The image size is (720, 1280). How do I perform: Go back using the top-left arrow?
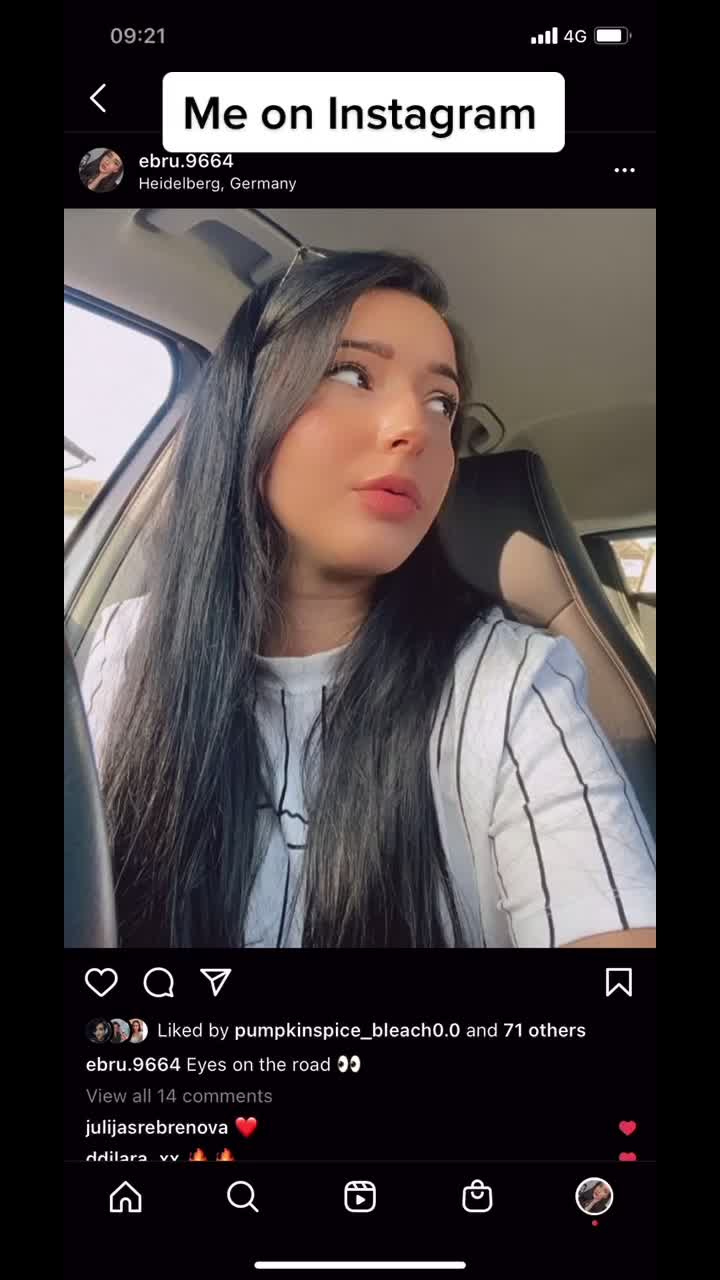click(98, 98)
